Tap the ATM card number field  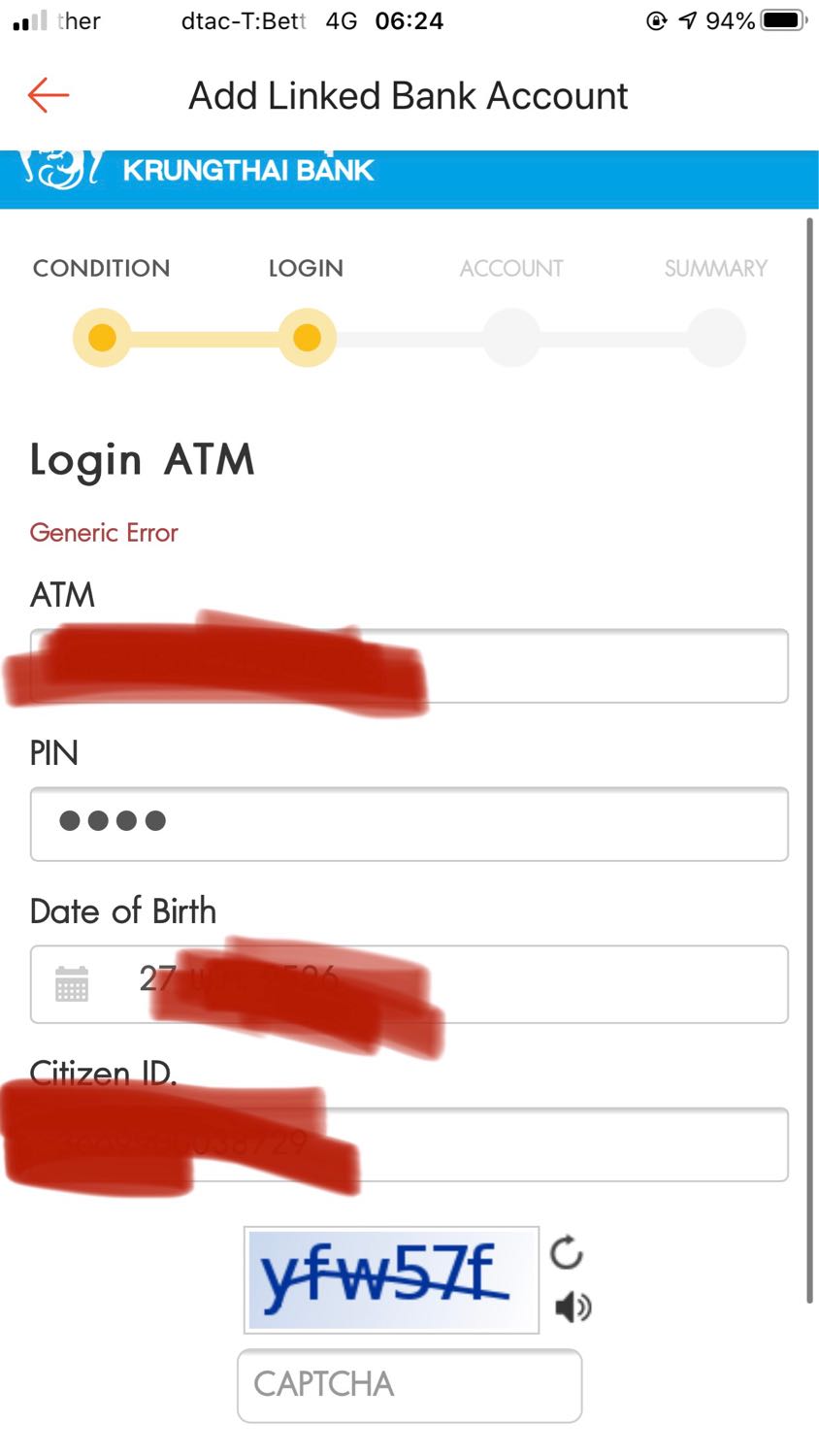[x=409, y=666]
